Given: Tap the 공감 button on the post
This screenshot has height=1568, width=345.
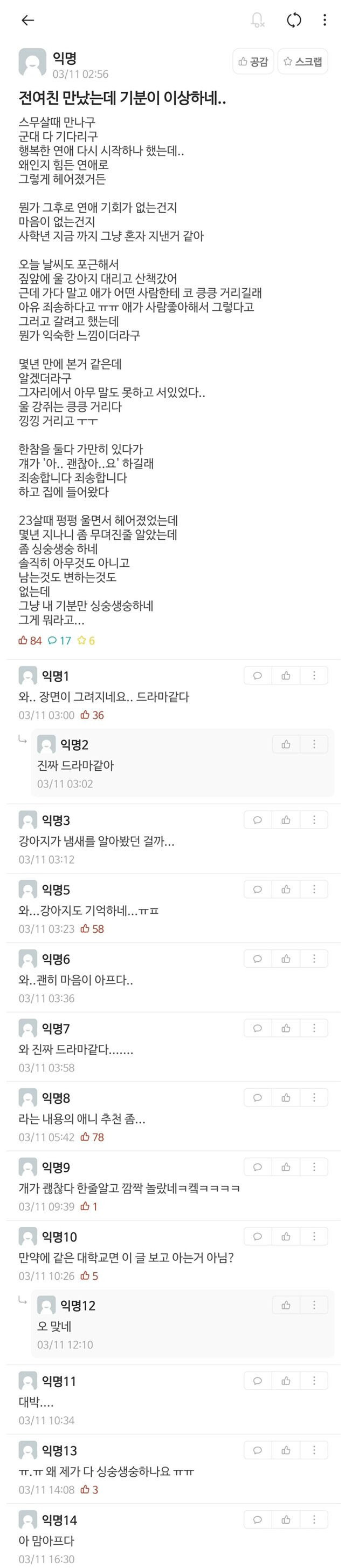Looking at the screenshot, I should (x=253, y=62).
